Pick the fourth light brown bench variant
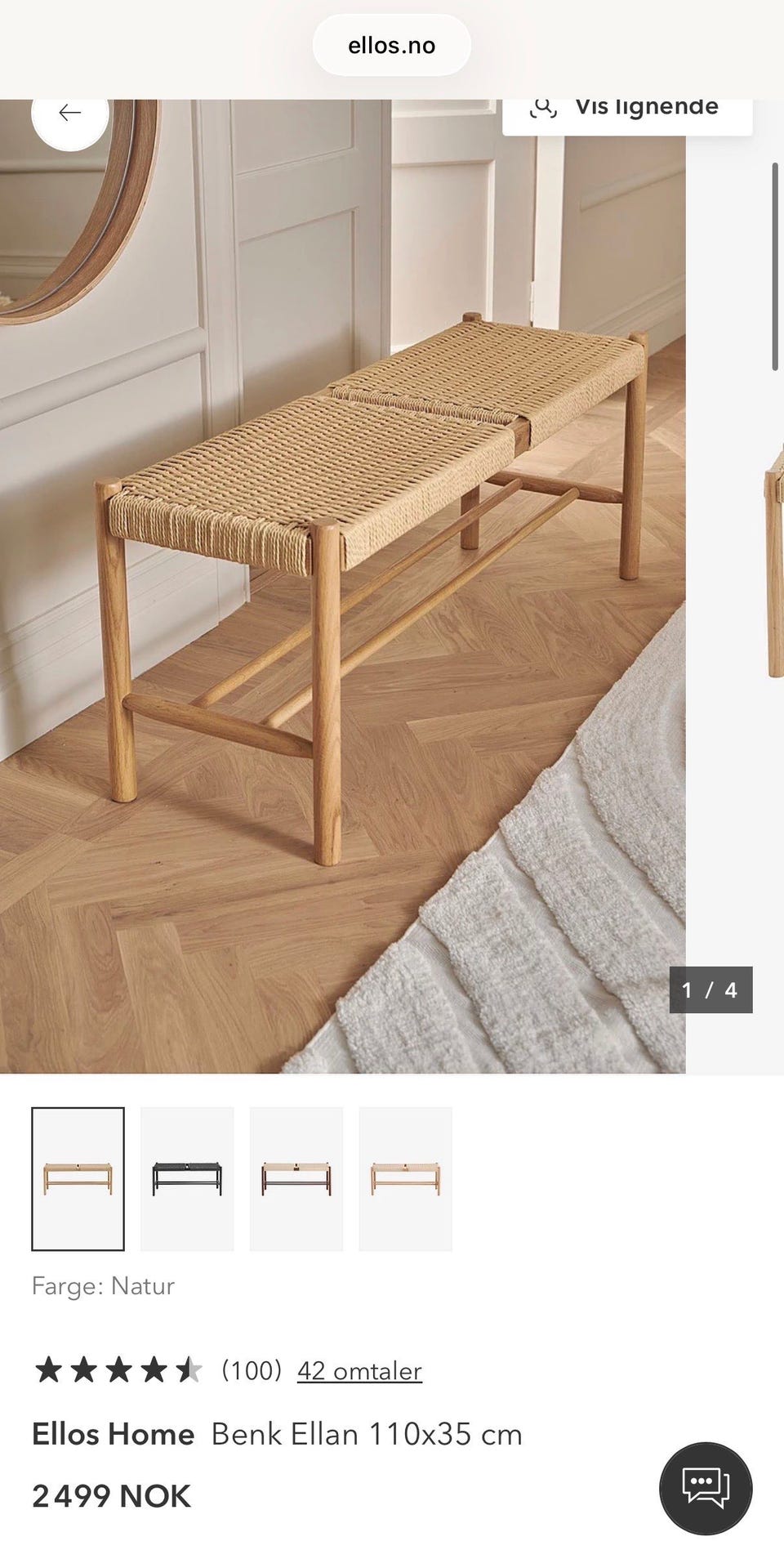The width and height of the screenshot is (784, 1559). pos(405,1179)
